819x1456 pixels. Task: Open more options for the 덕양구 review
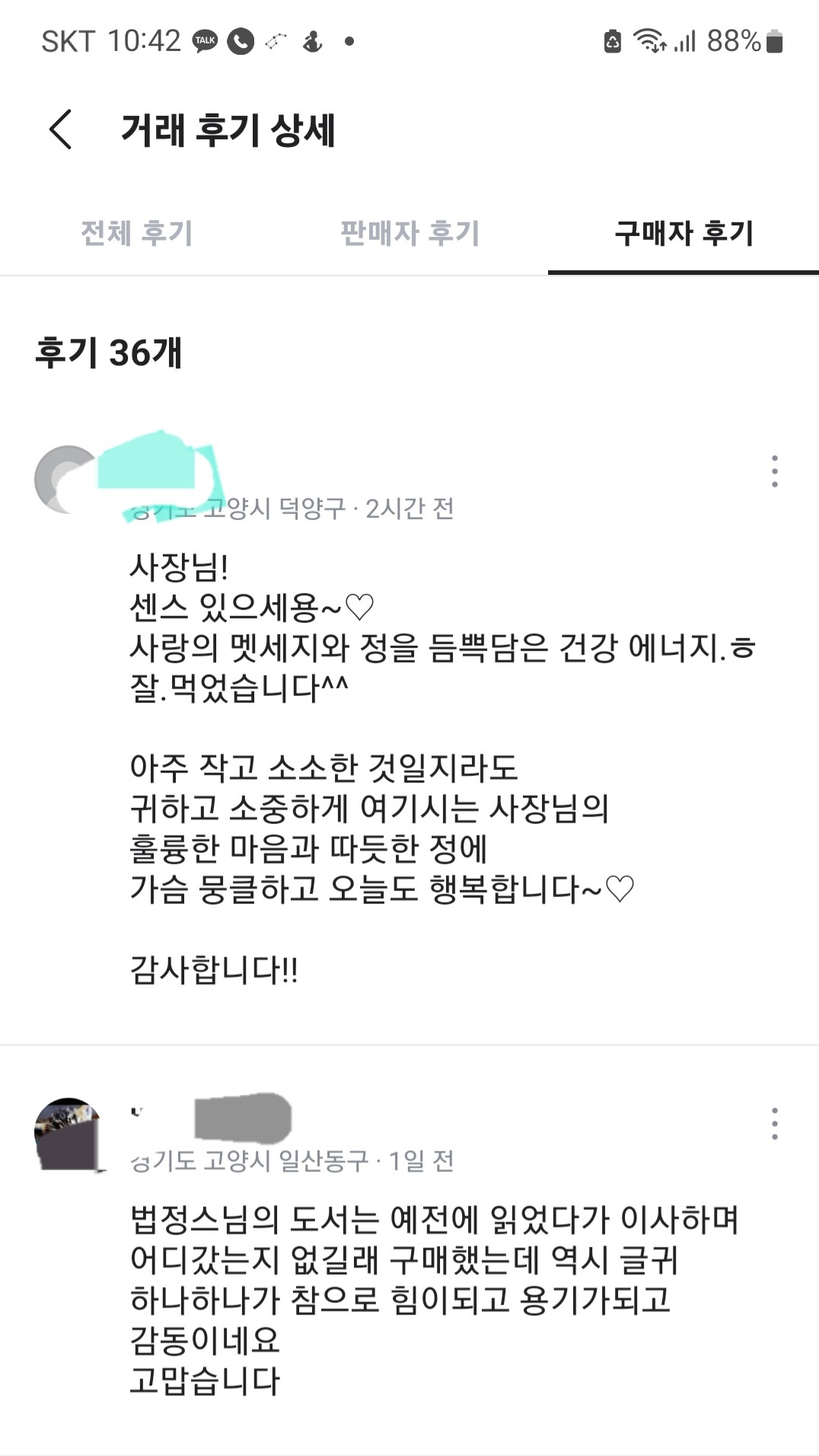coord(774,471)
